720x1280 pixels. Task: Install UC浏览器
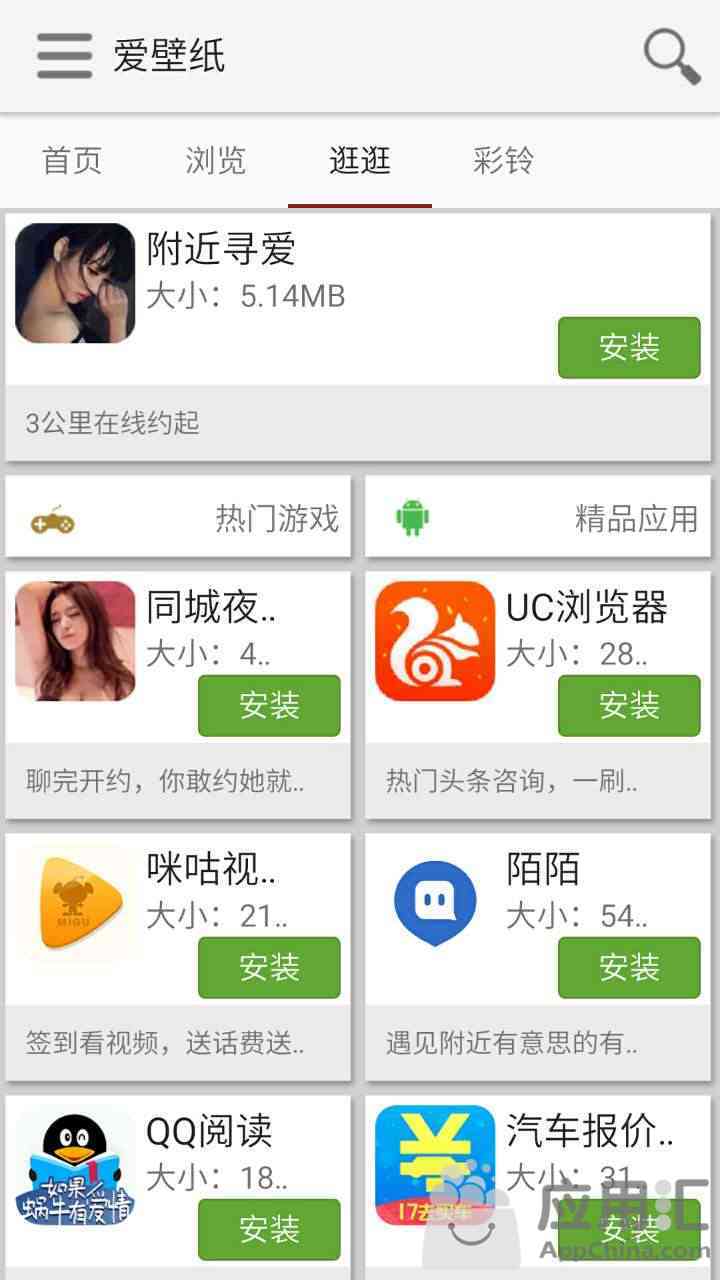[x=628, y=705]
